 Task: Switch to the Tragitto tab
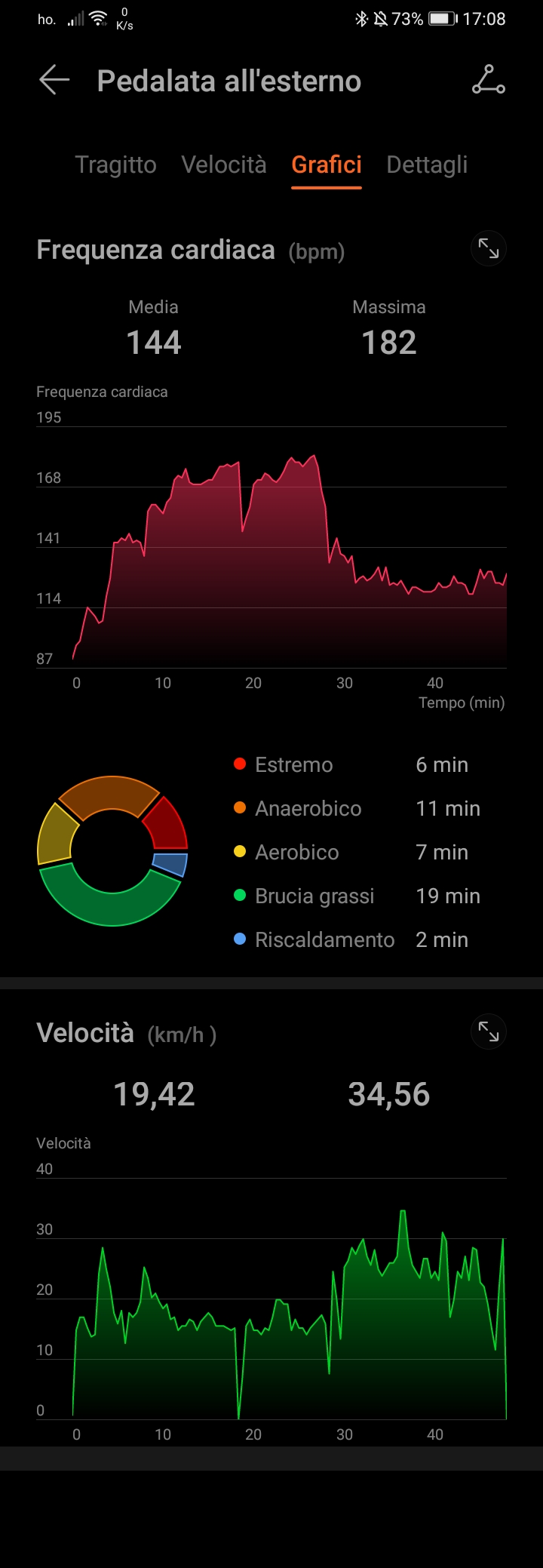(116, 164)
